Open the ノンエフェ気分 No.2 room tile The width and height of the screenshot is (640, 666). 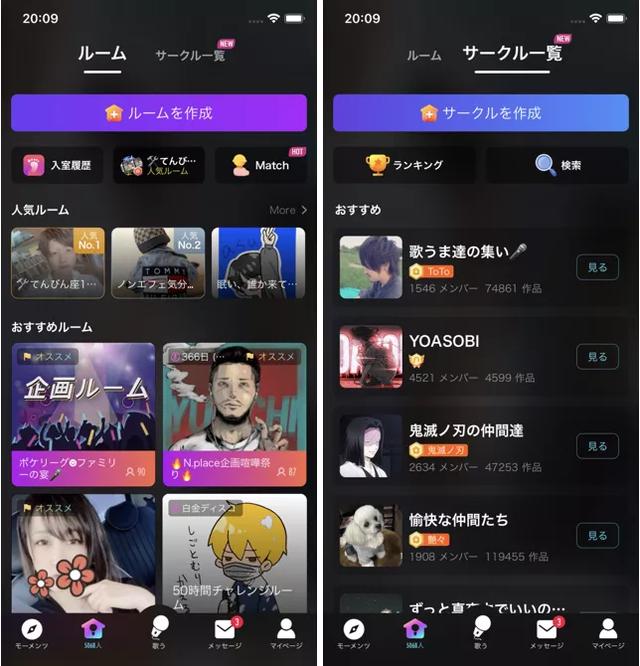(x=157, y=262)
